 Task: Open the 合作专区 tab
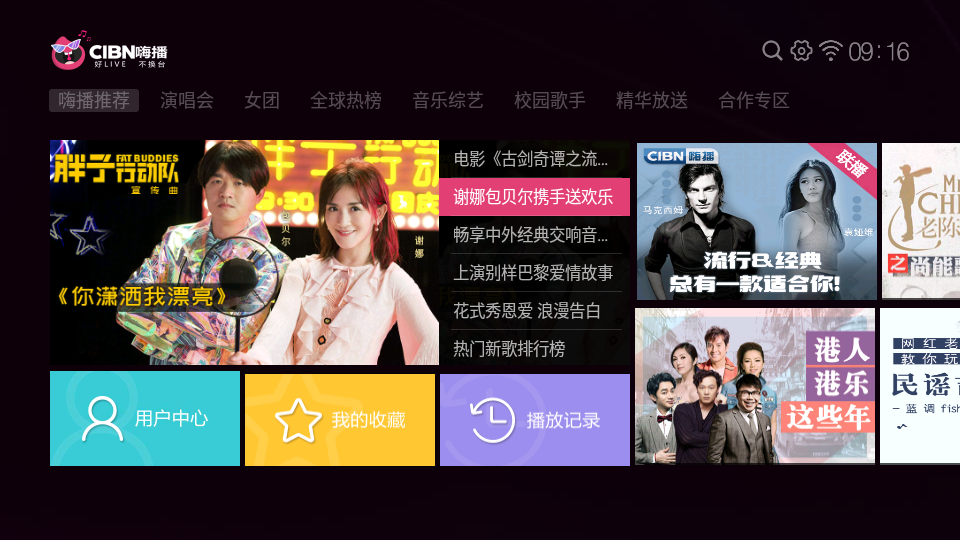click(754, 101)
